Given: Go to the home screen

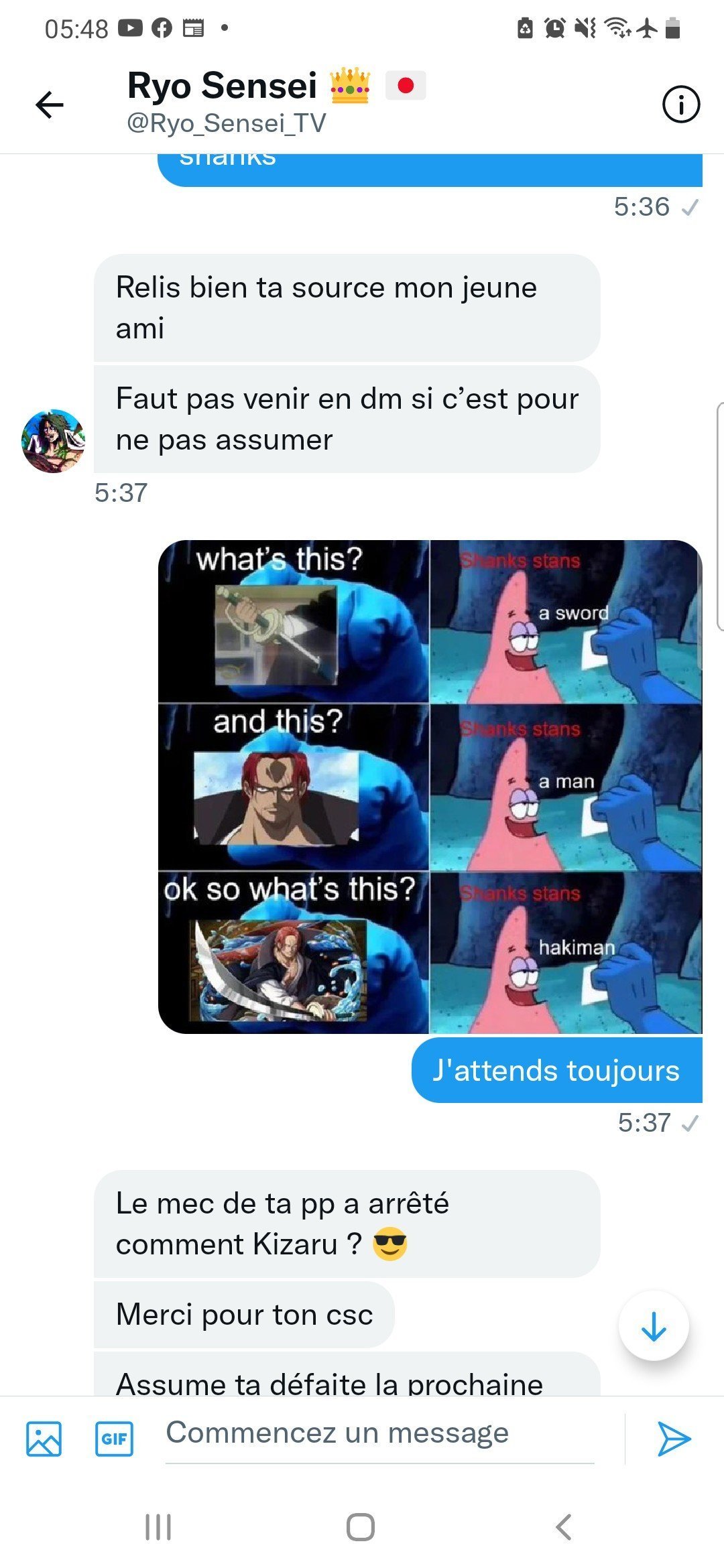Looking at the screenshot, I should [361, 1527].
